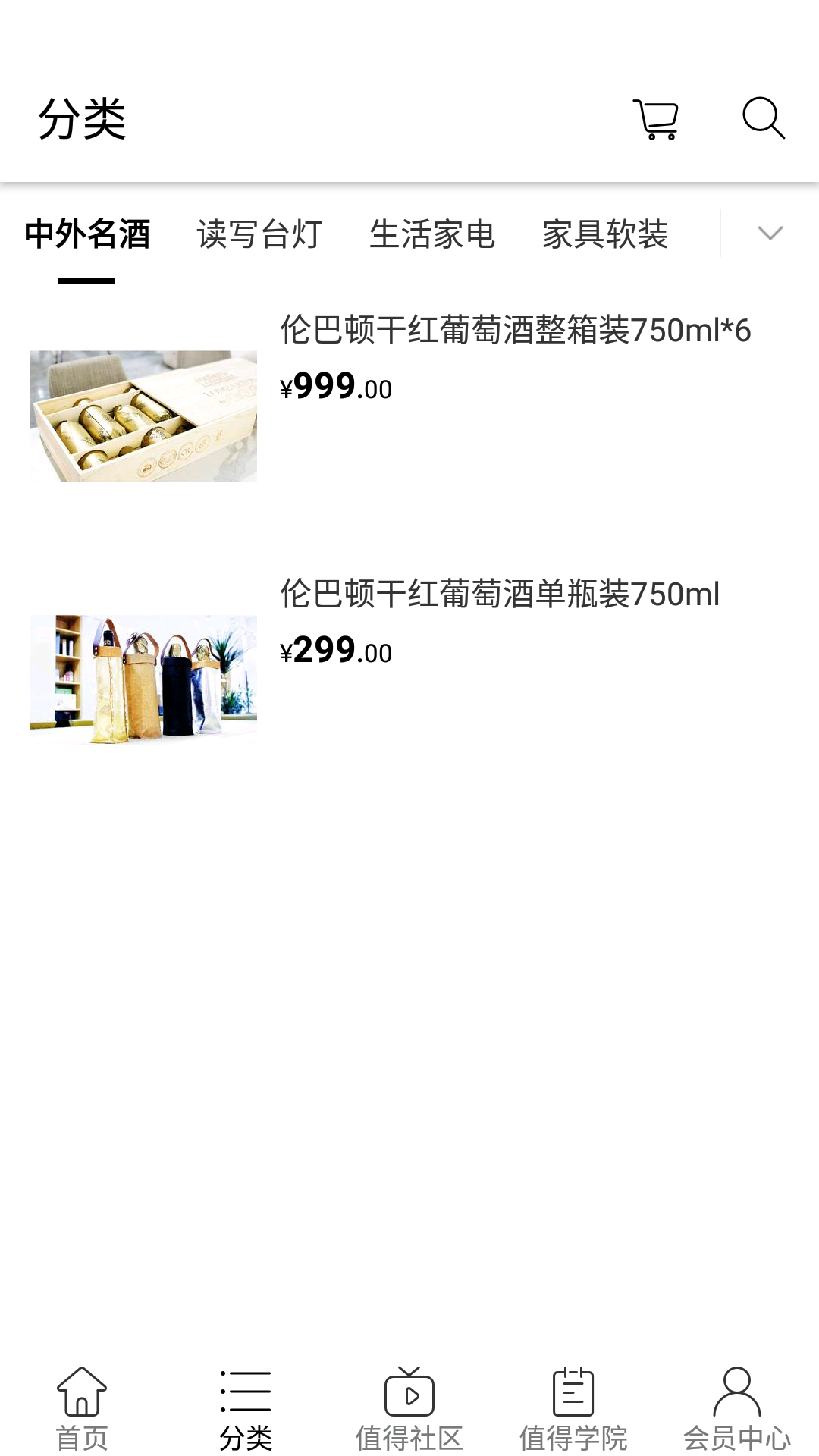This screenshot has width=819, height=1456.
Task: Collapse the category dropdown arrow
Action: point(770,234)
